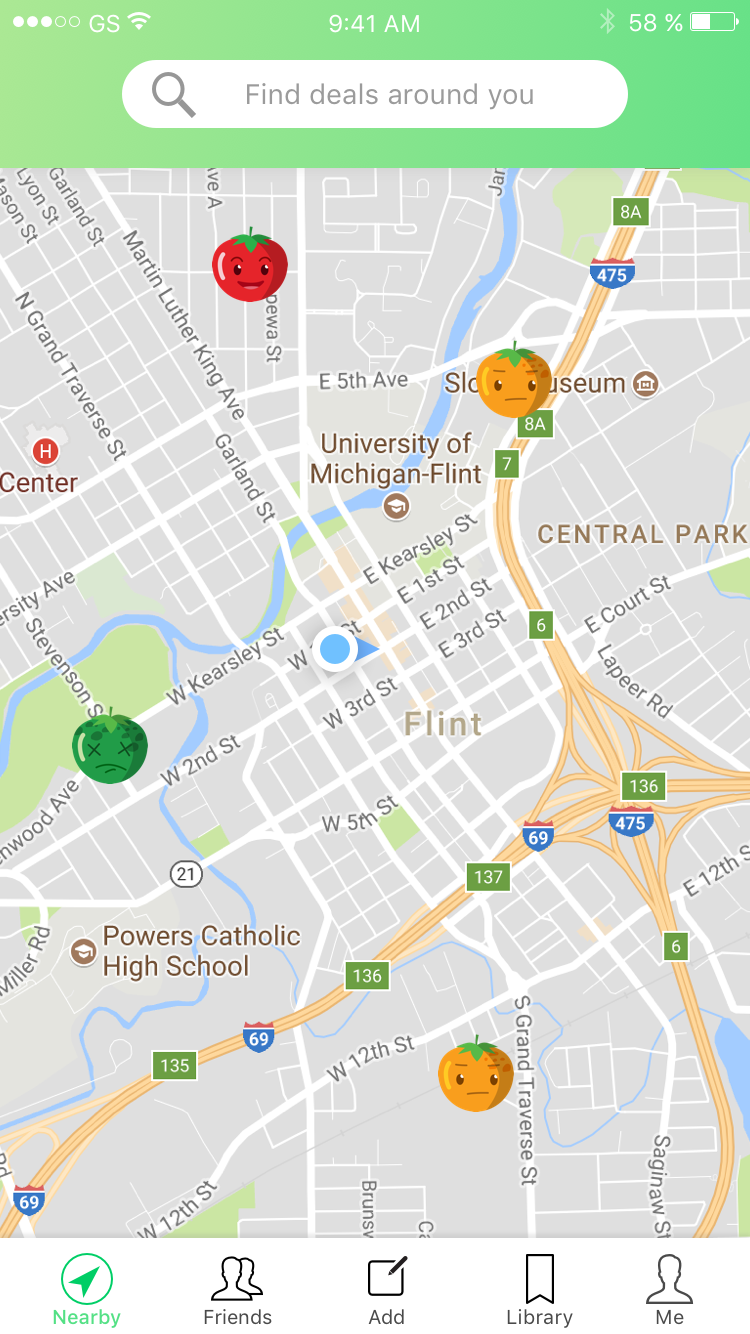Open the green sick tomato deal marker

[110, 747]
